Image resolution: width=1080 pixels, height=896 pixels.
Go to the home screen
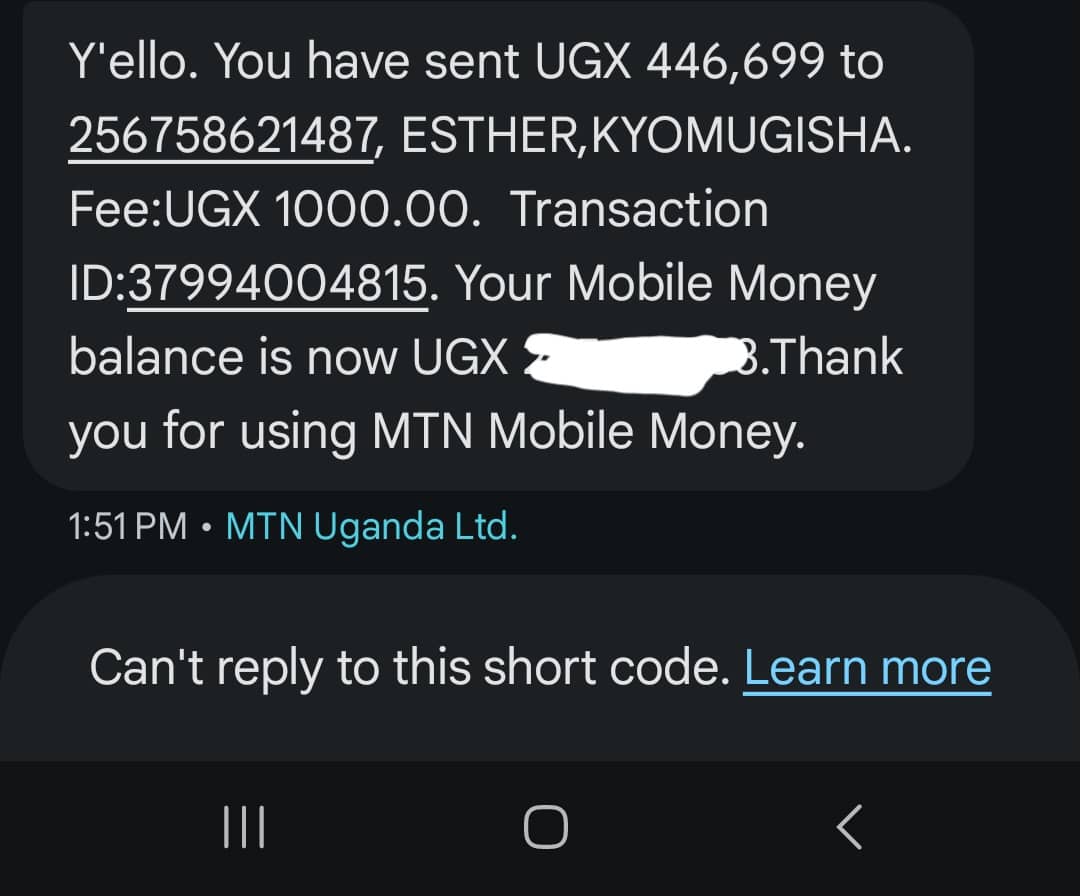(x=546, y=826)
